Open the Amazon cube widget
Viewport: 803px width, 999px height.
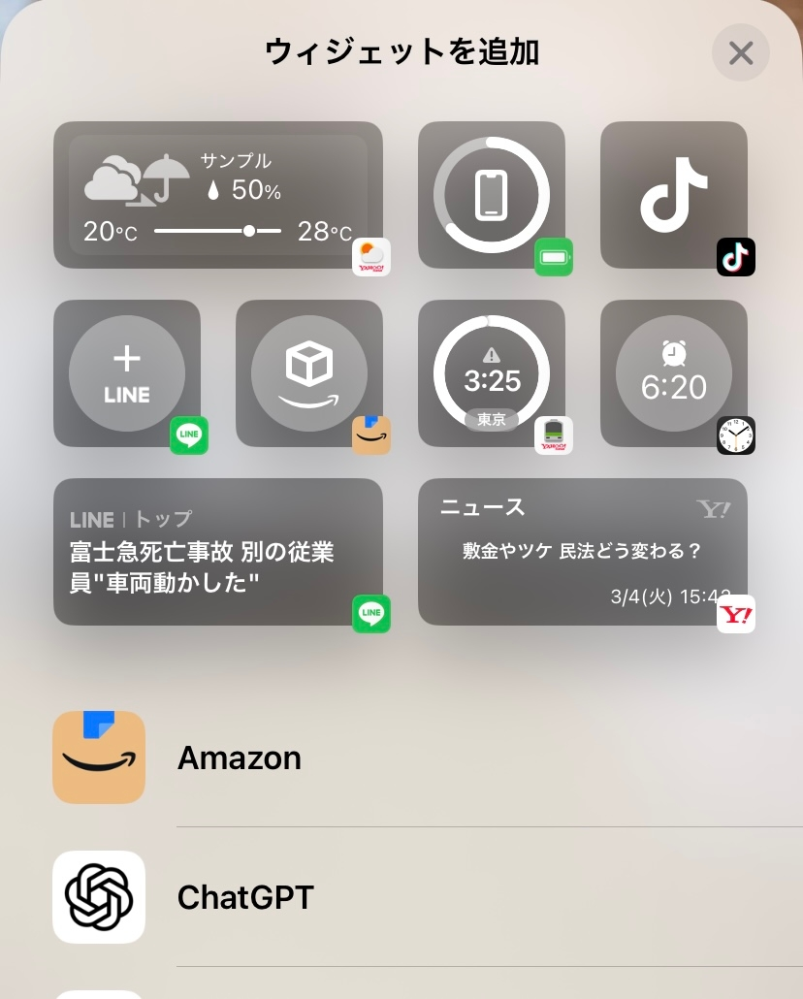click(x=310, y=373)
